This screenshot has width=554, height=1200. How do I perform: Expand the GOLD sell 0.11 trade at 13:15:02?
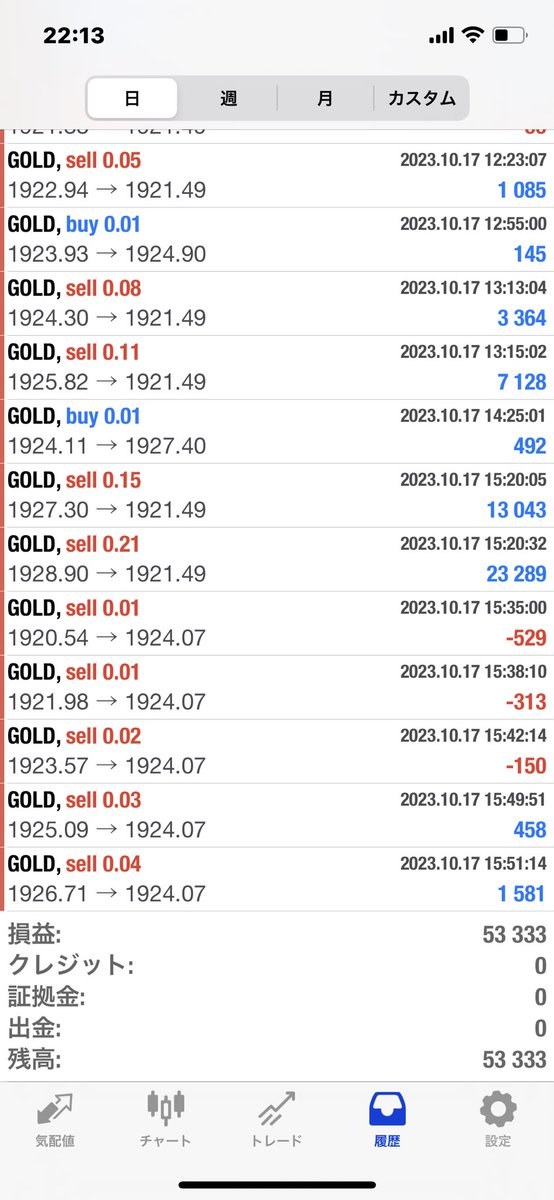(x=277, y=368)
